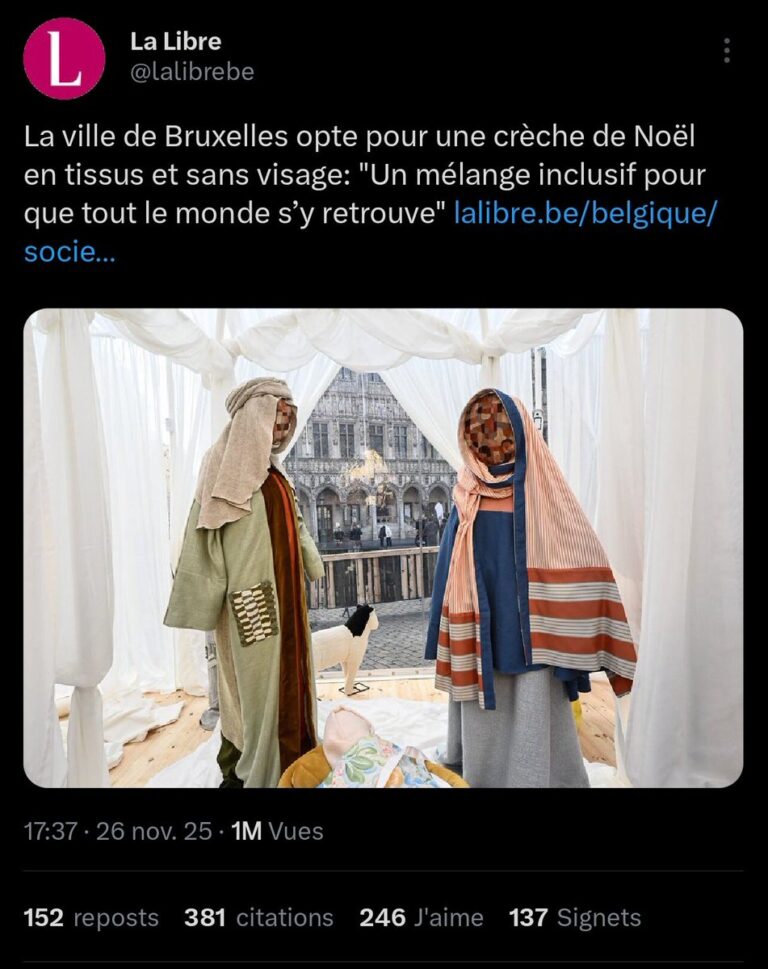Open La Libre profile avatar

coord(64,58)
